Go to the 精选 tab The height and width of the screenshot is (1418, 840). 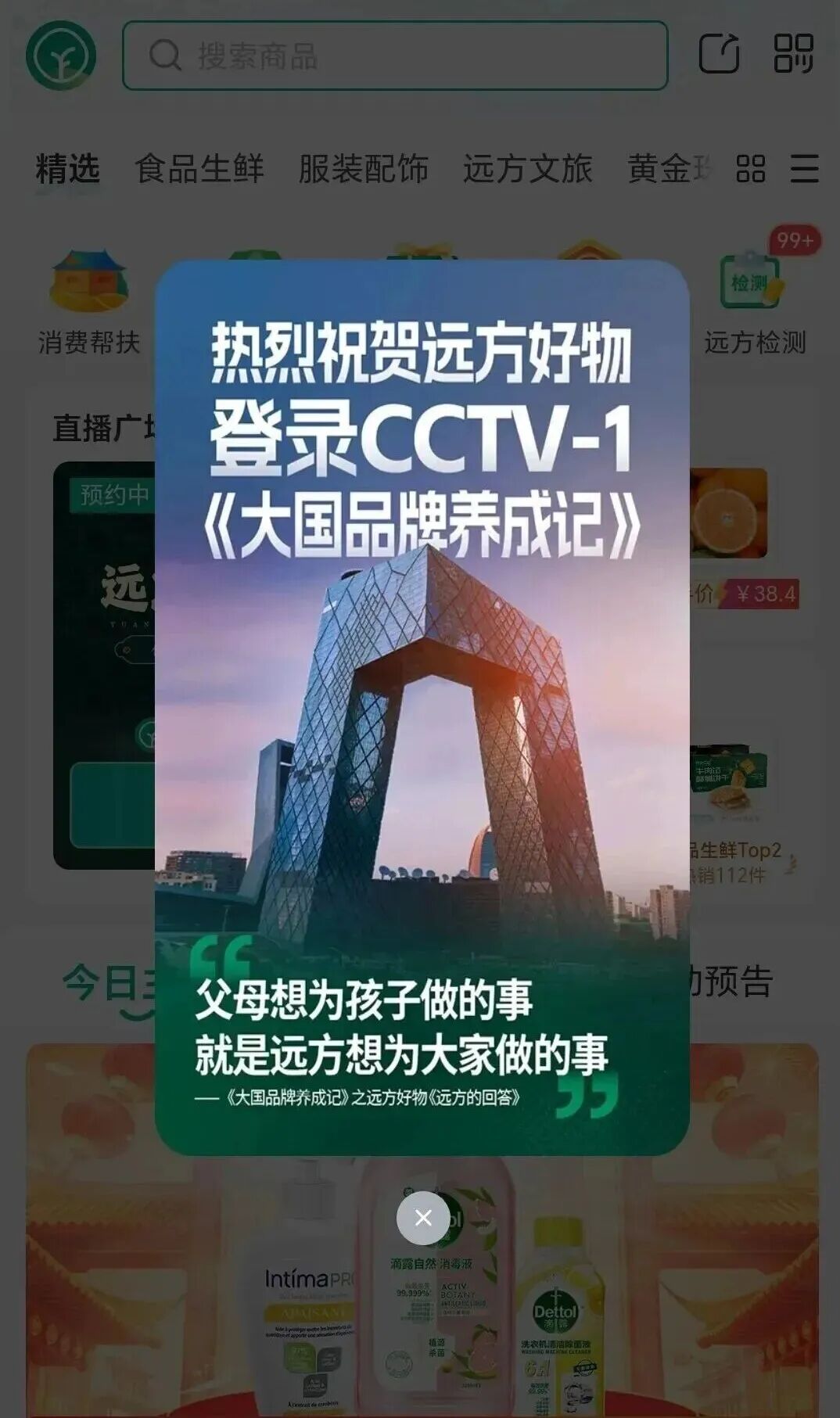pyautogui.click(x=68, y=169)
